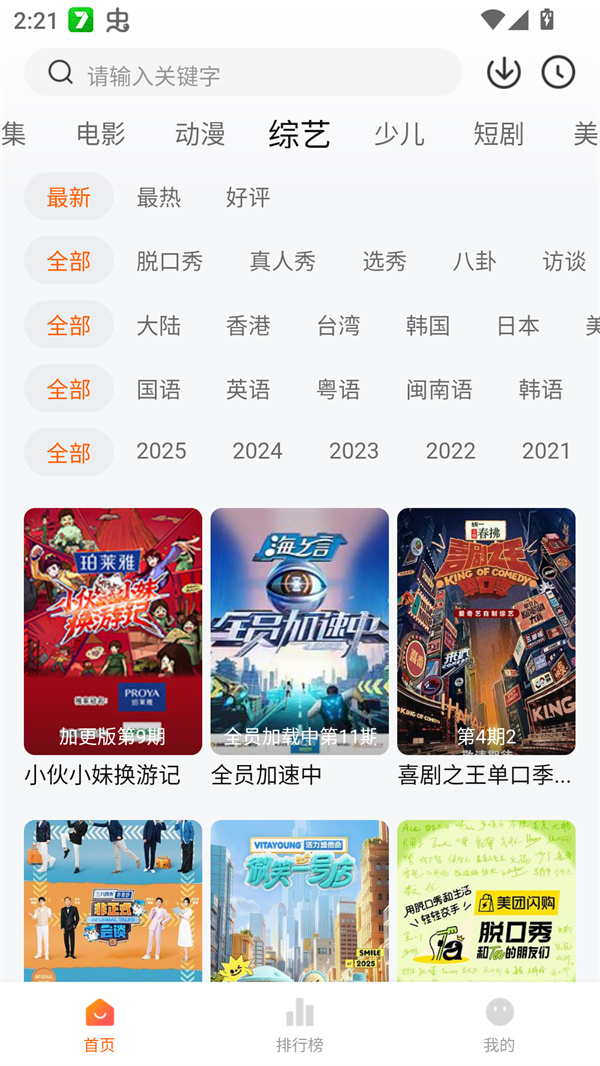Filter shows by year 2024
Viewport: 600px width, 1066px height.
(x=257, y=451)
